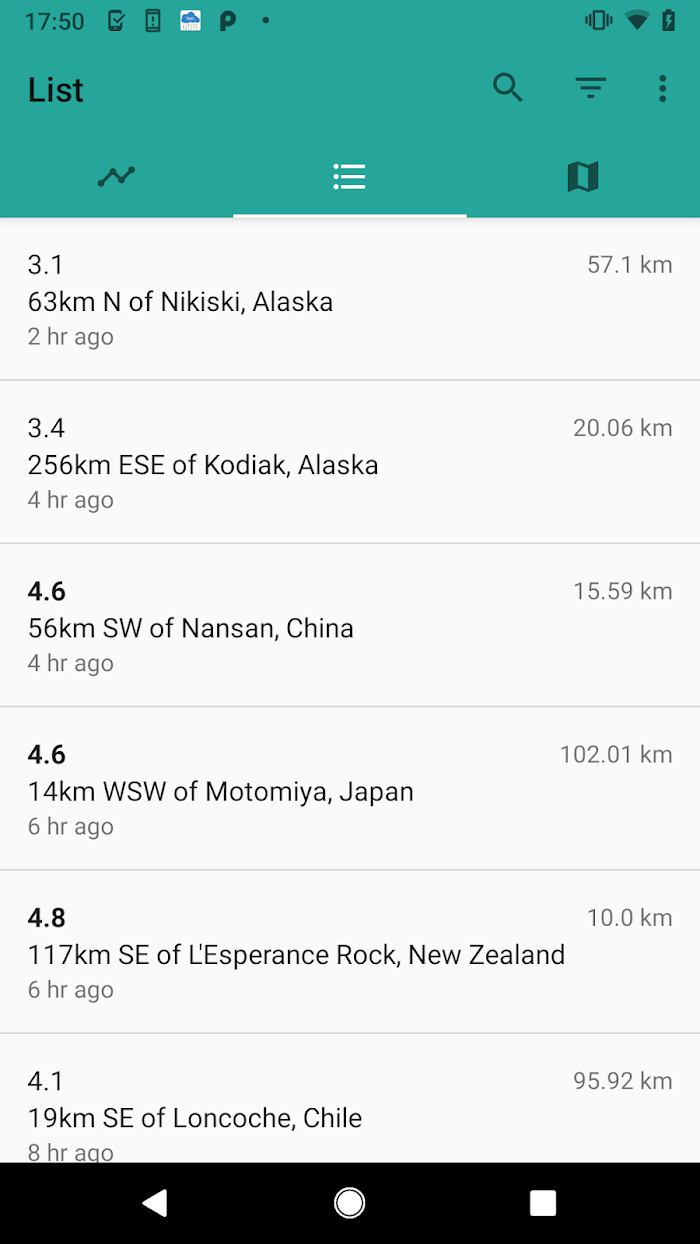The width and height of the screenshot is (700, 1244).
Task: Open the overflow menu
Action: [x=662, y=89]
